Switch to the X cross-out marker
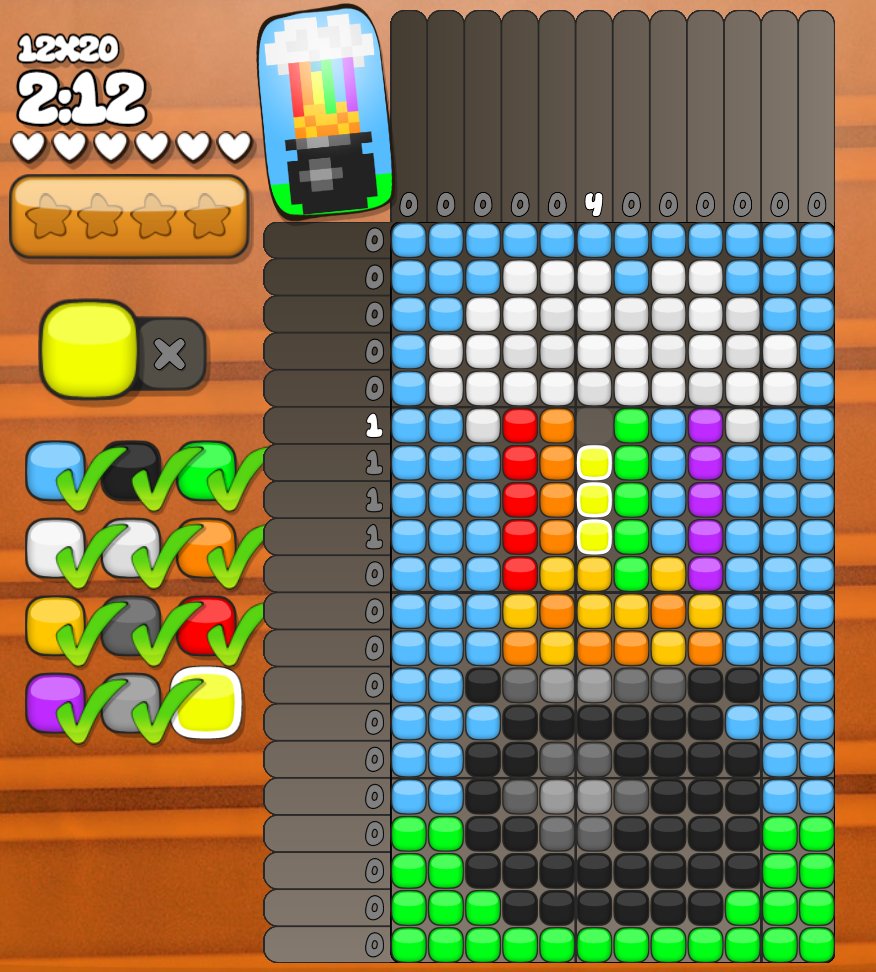Screen dimensions: 876x972 point(170,353)
